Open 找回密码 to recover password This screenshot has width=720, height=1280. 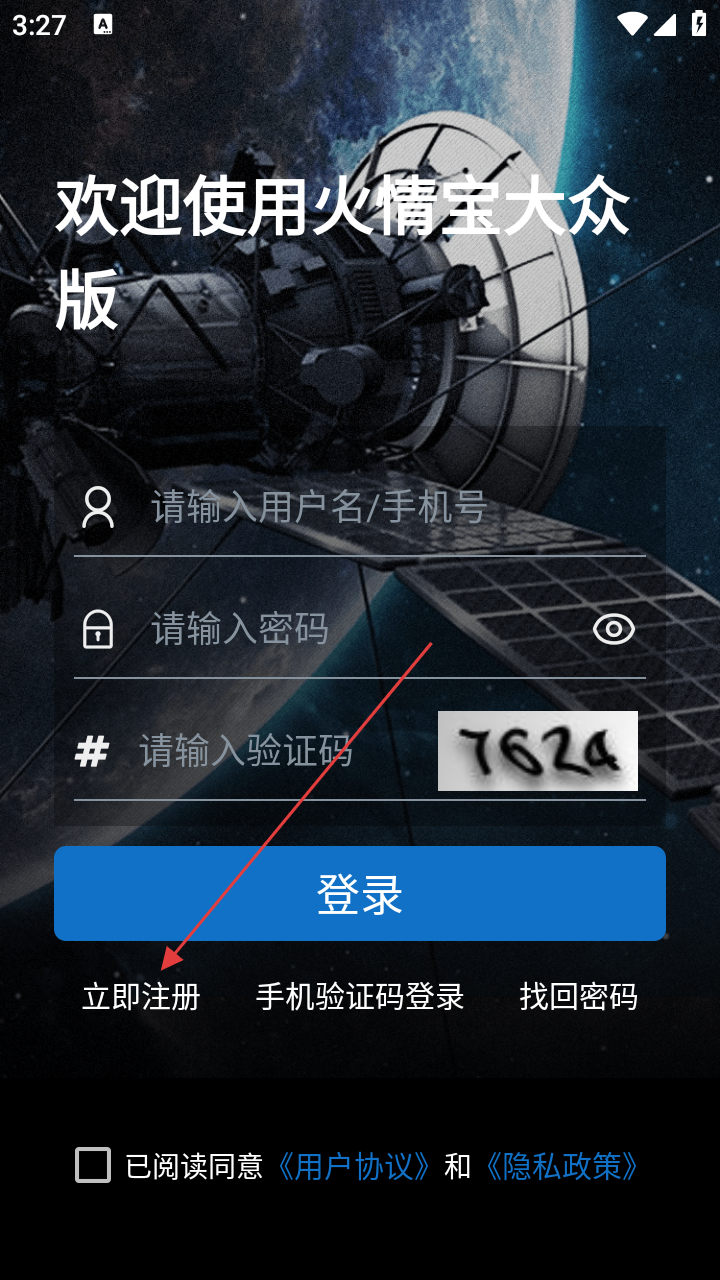tap(578, 997)
